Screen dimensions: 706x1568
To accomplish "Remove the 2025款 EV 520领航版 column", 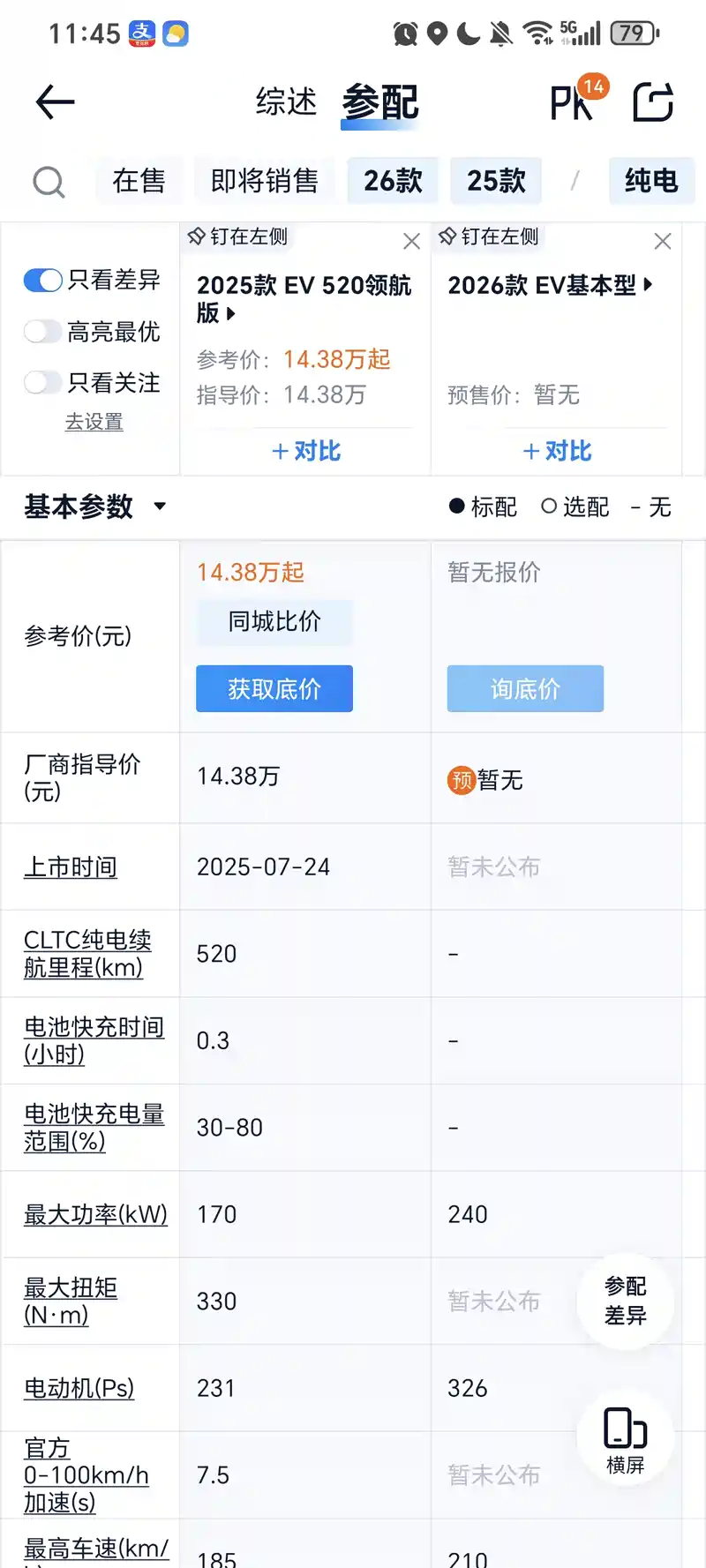I will (x=411, y=241).
